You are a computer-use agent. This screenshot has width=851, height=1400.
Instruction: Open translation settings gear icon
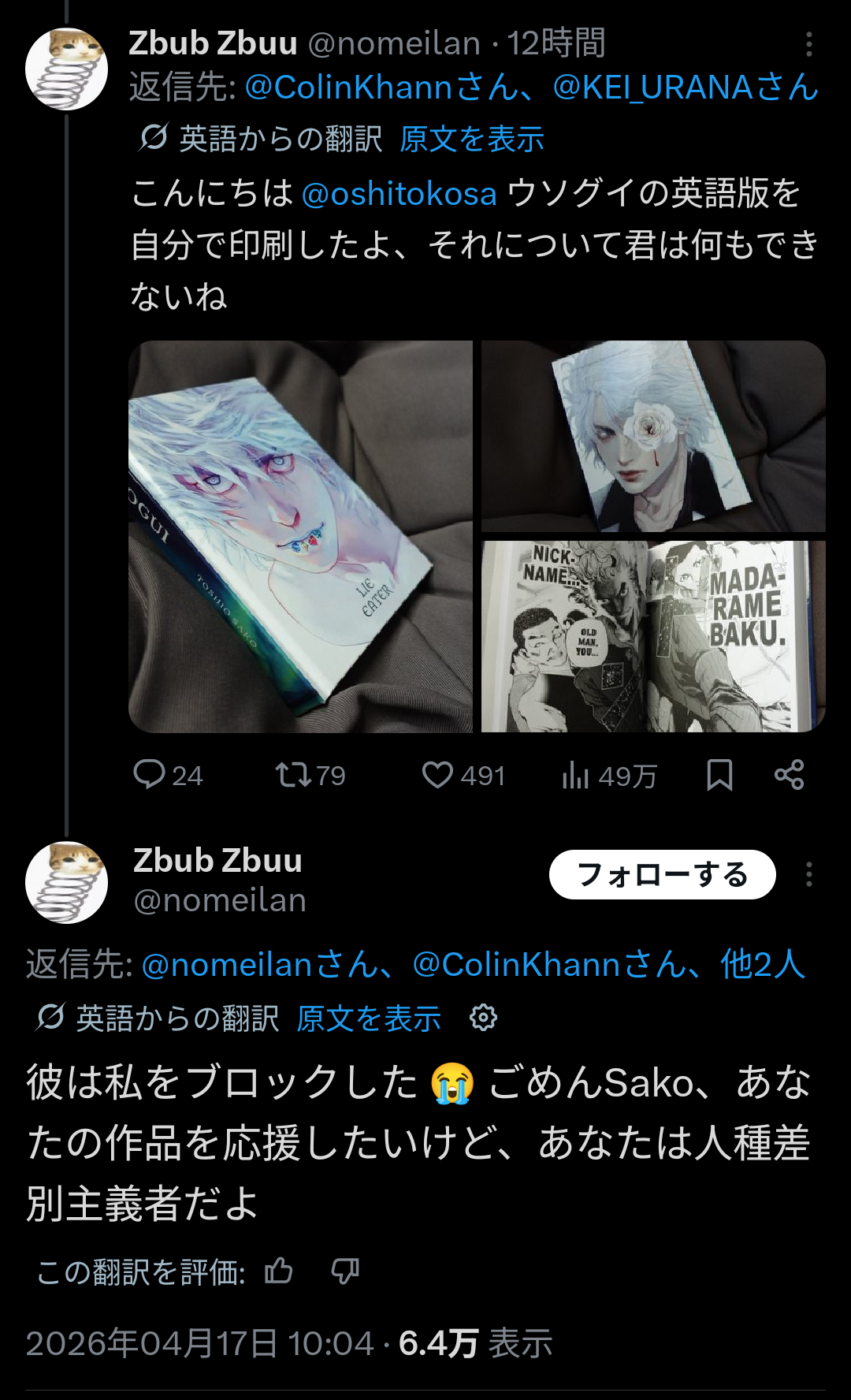(x=483, y=1018)
